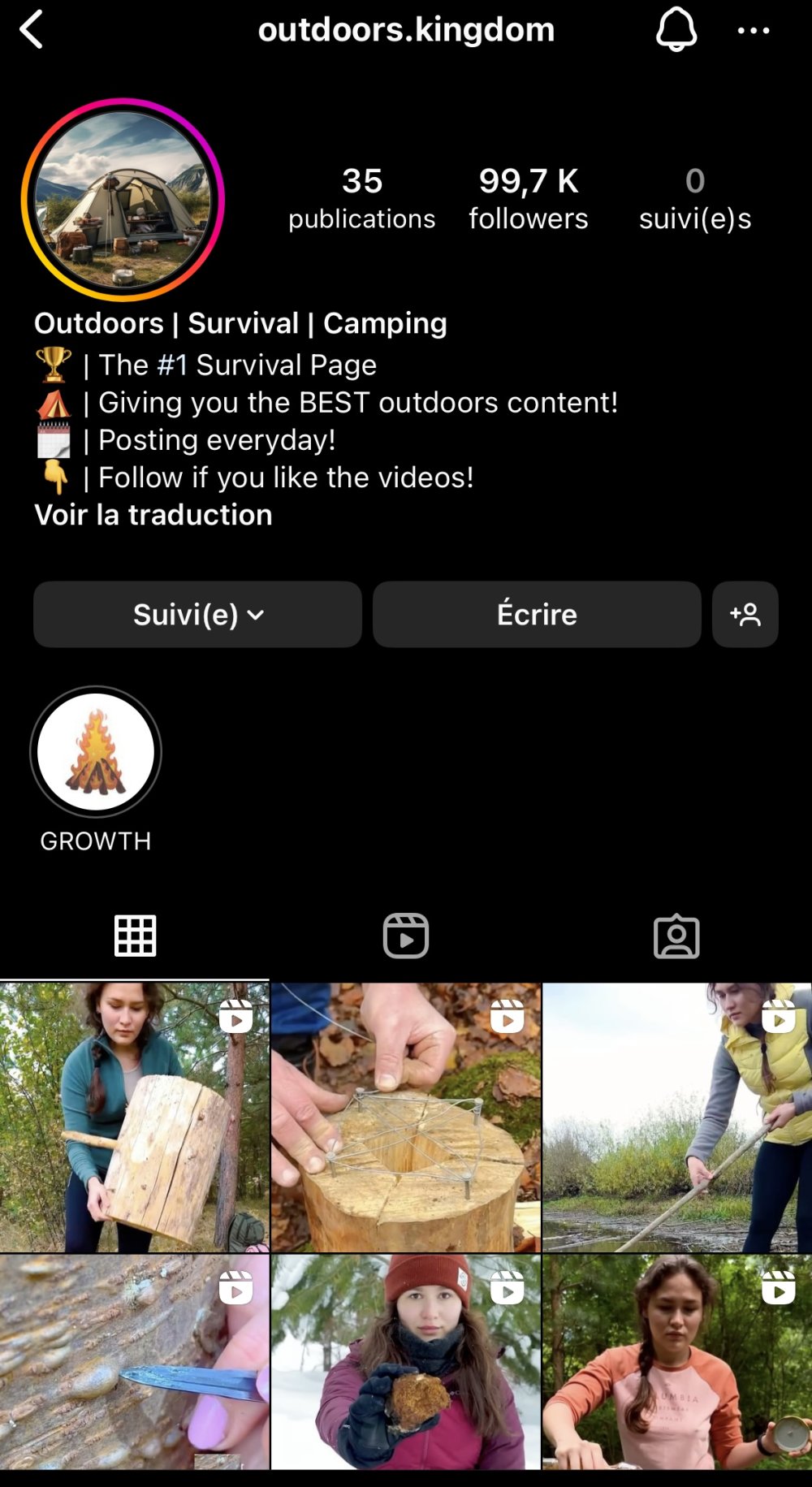Screen dimensions: 812x1487
Task: Open the GROWTH story highlight
Action: pos(96,753)
